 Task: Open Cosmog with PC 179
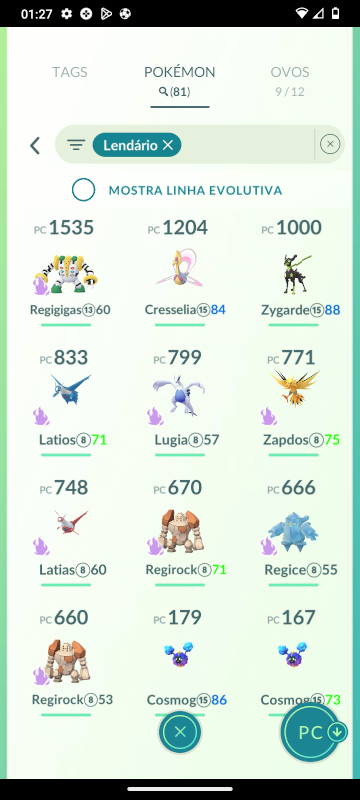click(179, 658)
